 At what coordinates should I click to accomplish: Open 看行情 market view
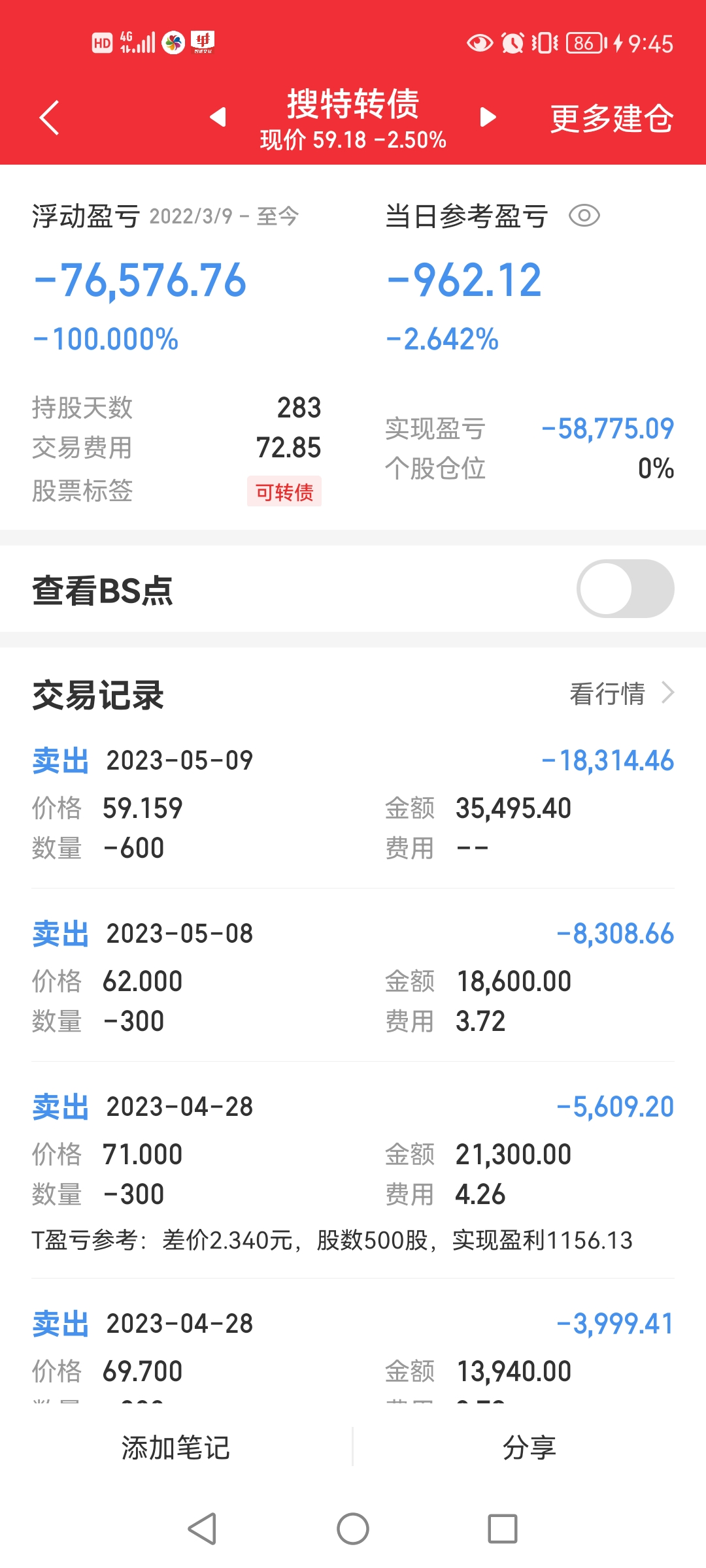tap(620, 694)
